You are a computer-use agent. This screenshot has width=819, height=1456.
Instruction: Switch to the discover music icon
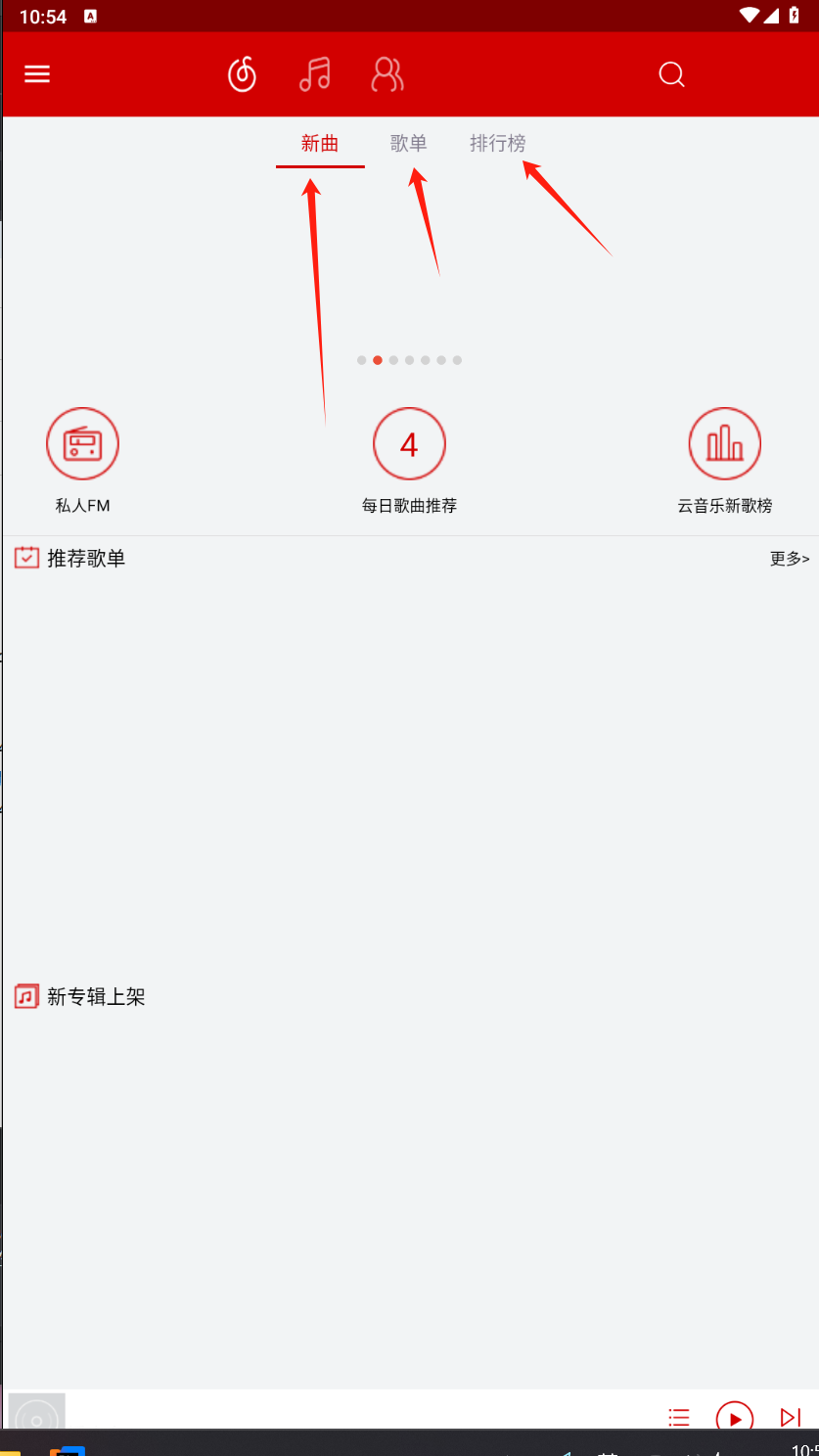[242, 74]
